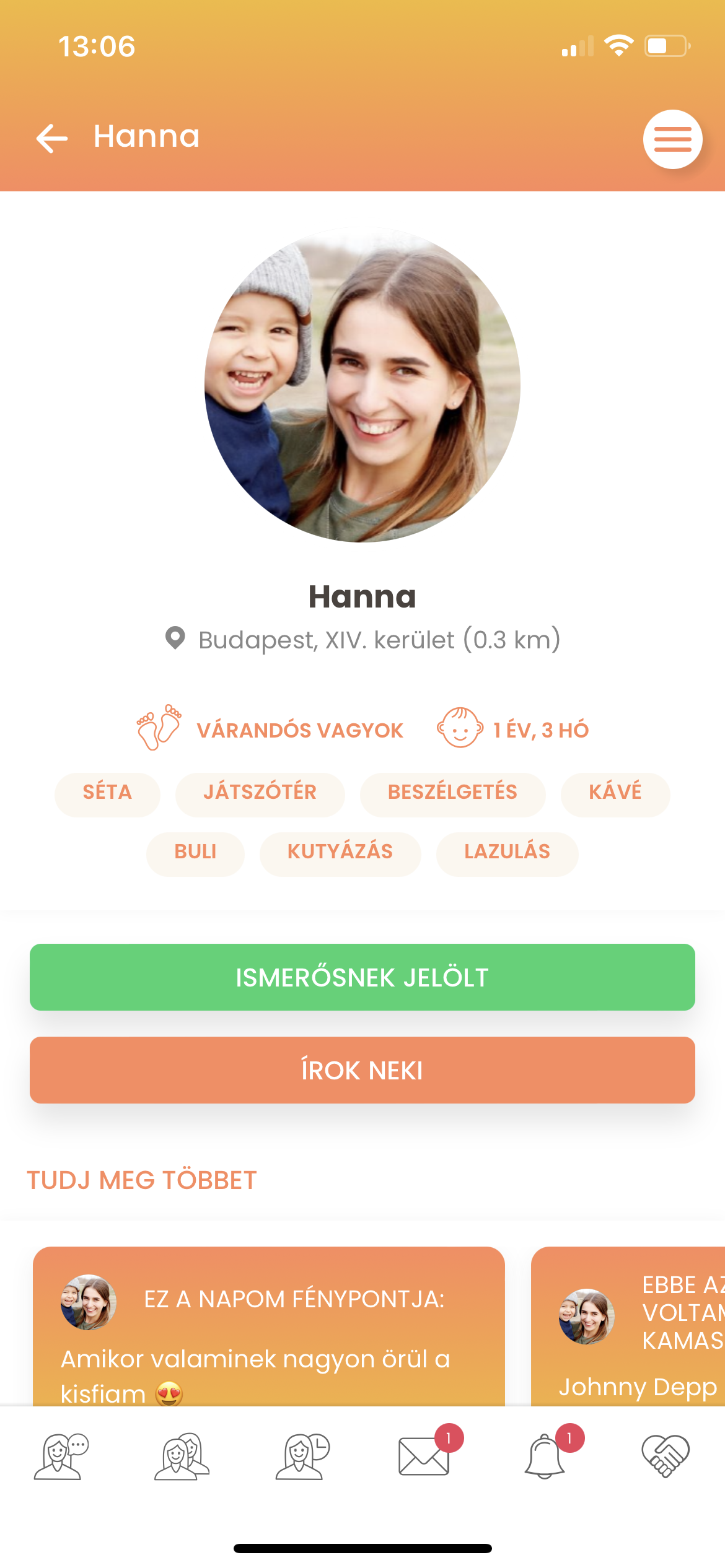This screenshot has height=1568, width=725.
Task: Open the handshake heart tab
Action: pyautogui.click(x=666, y=1457)
